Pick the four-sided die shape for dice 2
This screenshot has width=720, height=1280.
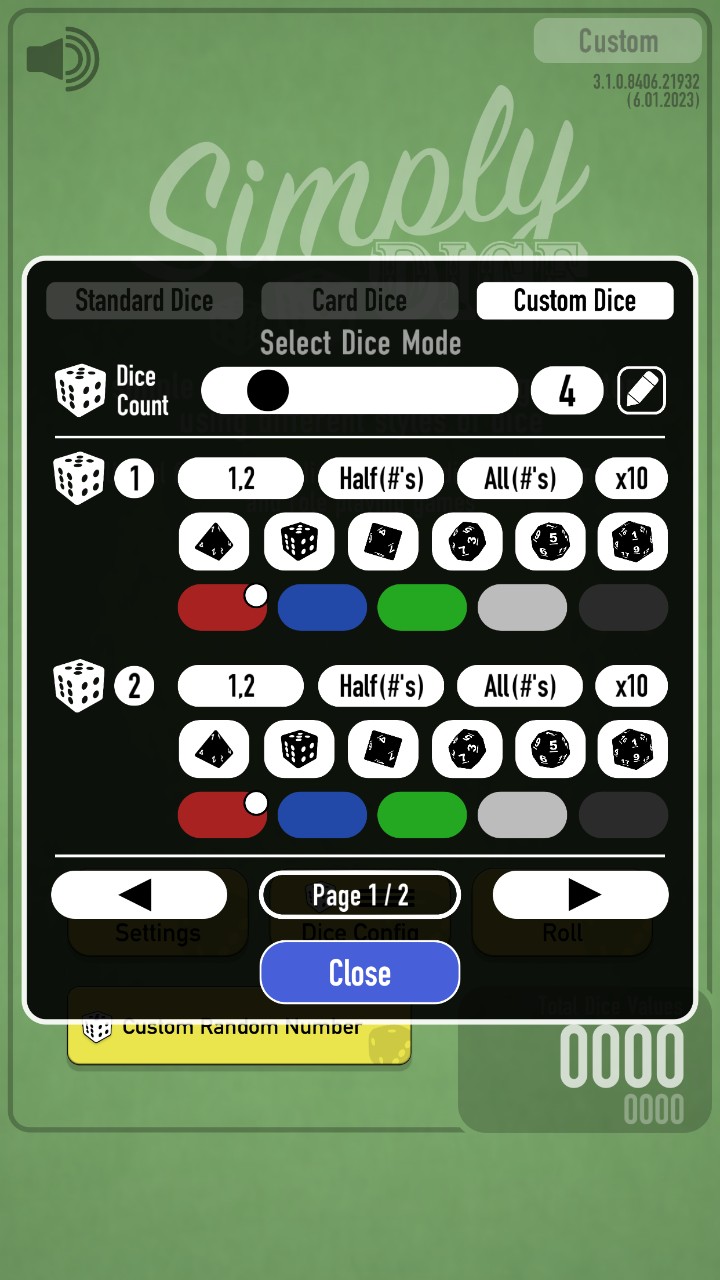[214, 749]
